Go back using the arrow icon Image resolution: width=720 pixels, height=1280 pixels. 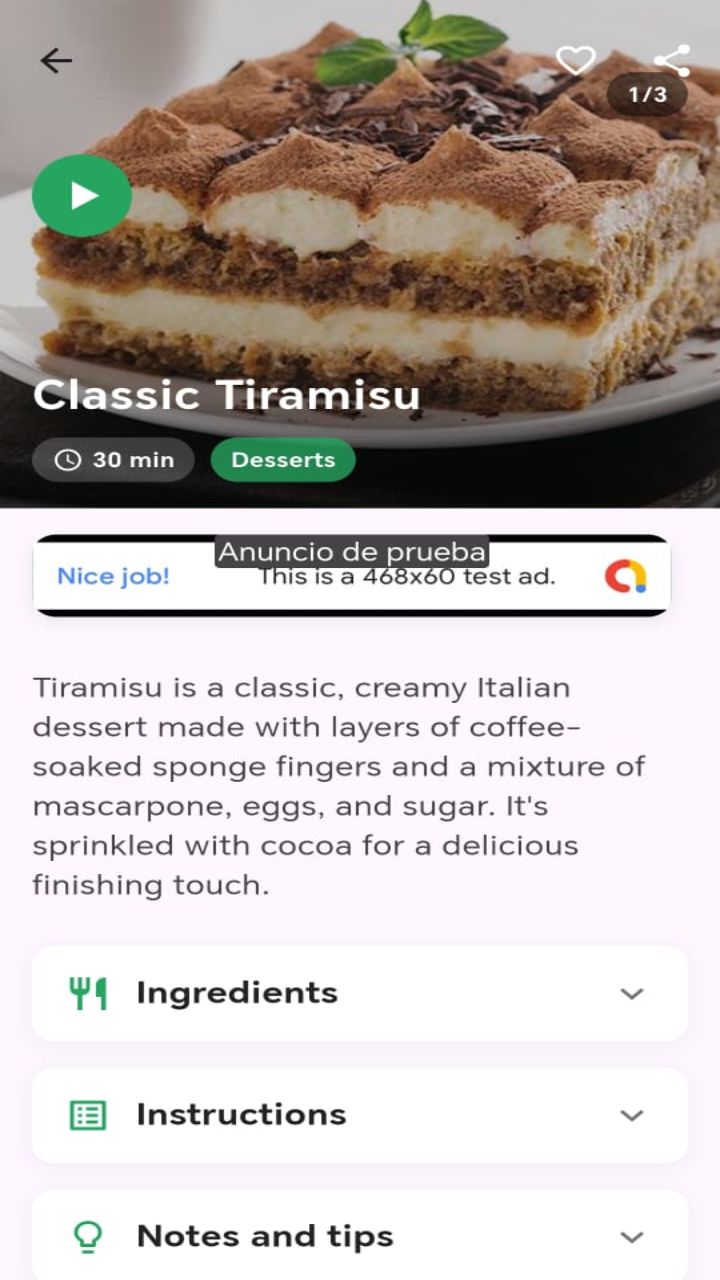[x=56, y=61]
